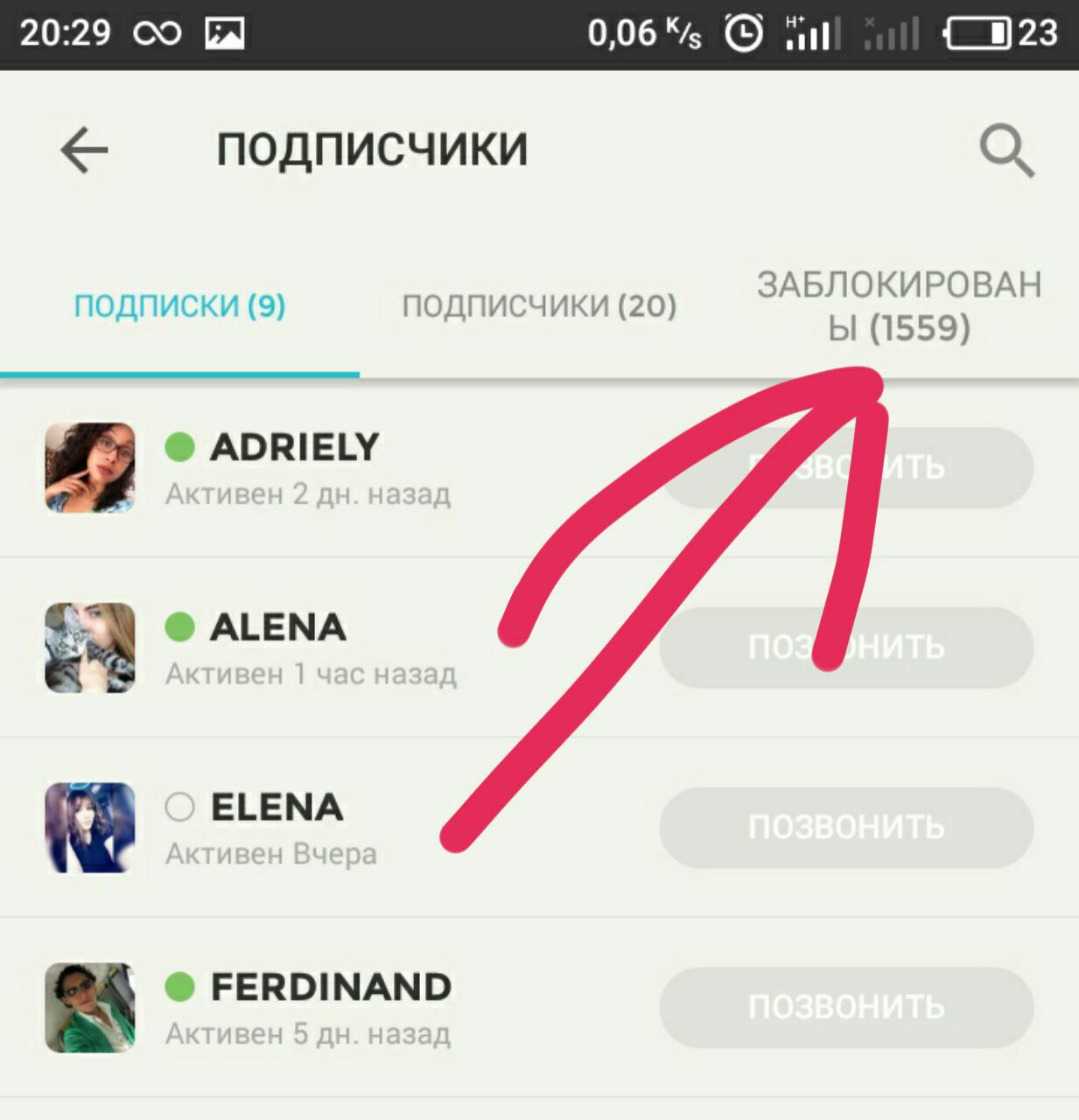Open the ЗАБЛОКИРОВАНЫ (1559) tab
1079x1120 pixels.
899,306
